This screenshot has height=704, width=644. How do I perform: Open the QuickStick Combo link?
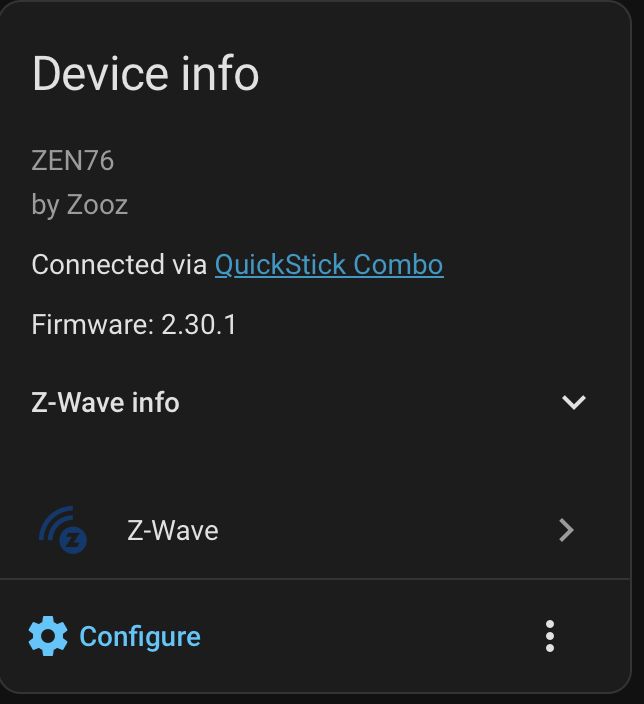coord(329,265)
